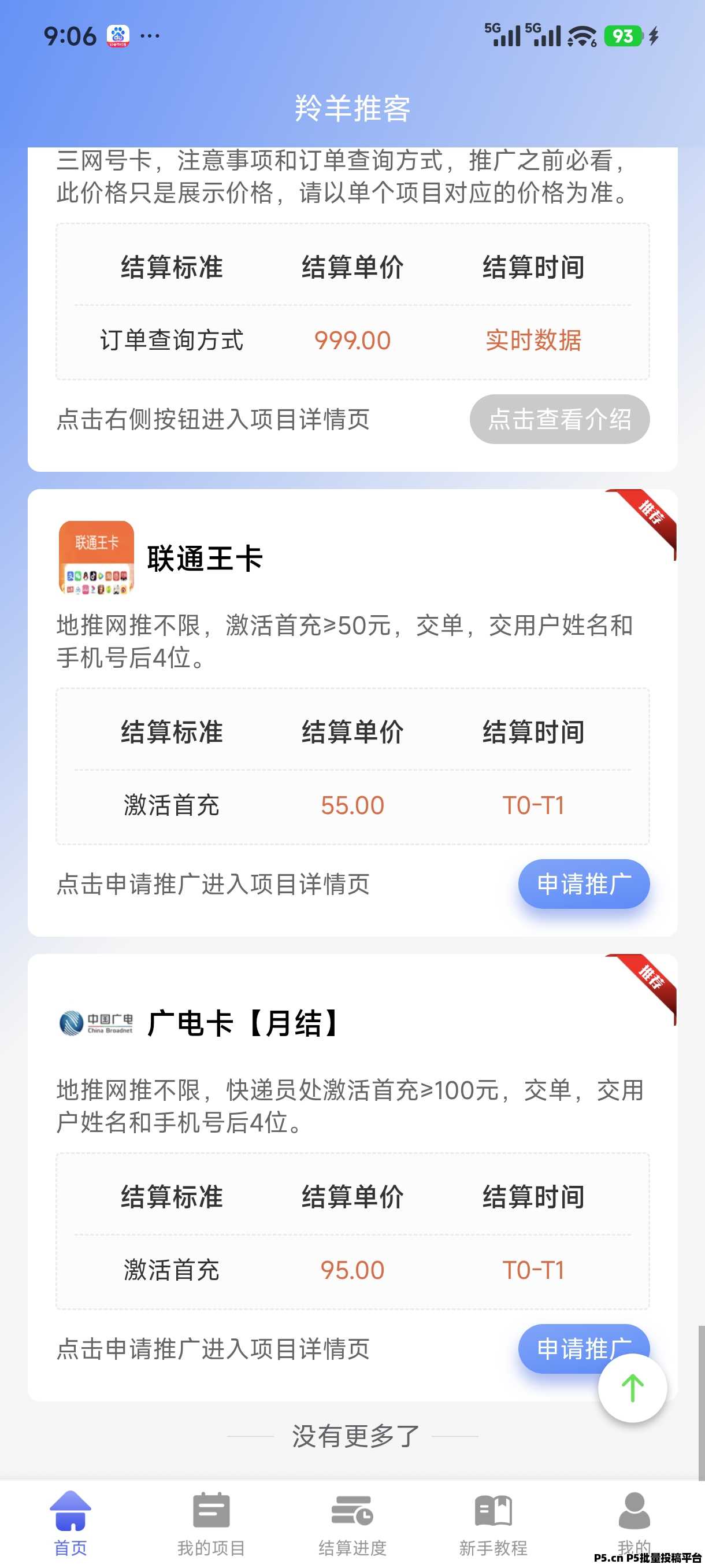
Task: Open 新手教程 via the book icon
Action: [x=494, y=1510]
